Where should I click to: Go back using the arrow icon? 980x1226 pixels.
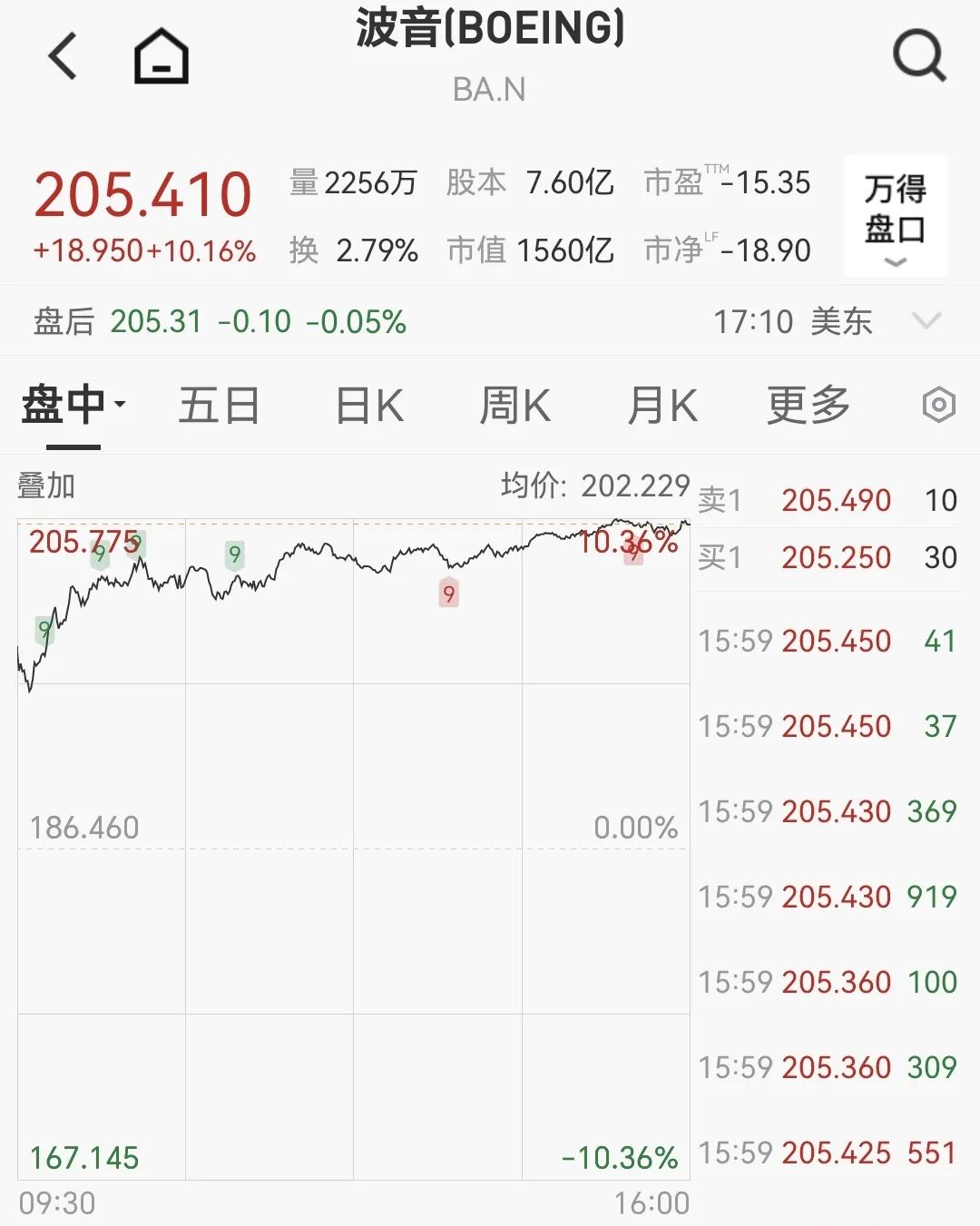tap(63, 56)
